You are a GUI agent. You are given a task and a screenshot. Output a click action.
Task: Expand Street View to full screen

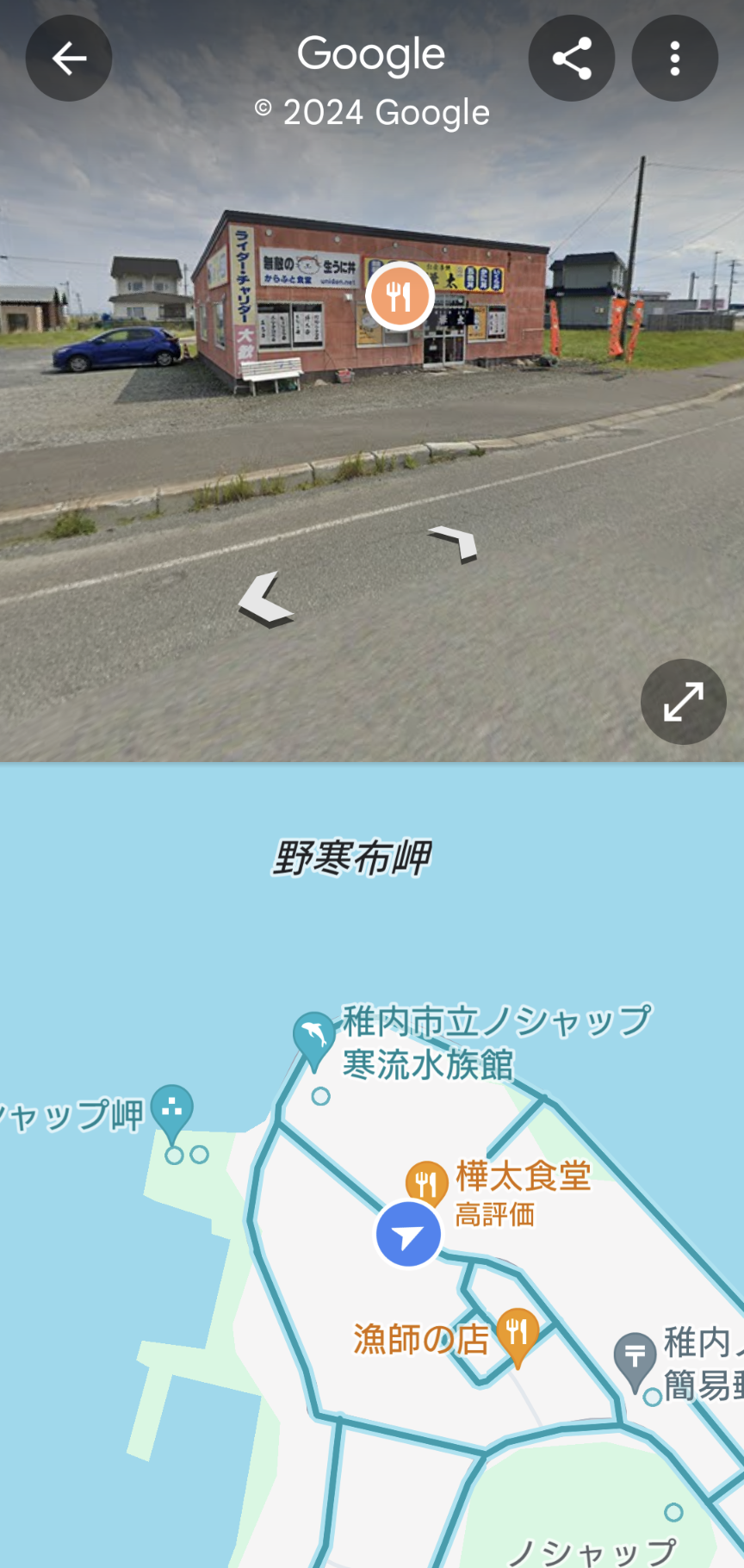click(x=683, y=702)
